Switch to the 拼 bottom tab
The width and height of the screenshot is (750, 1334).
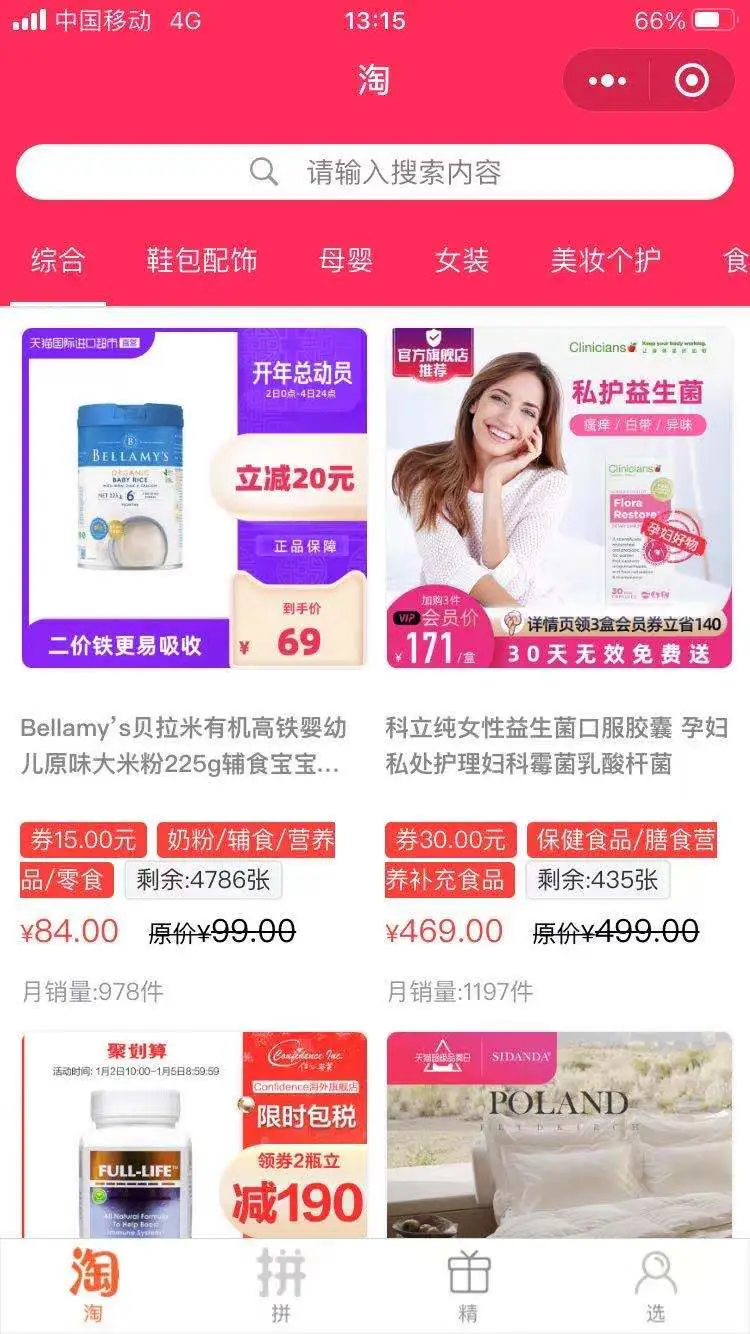pyautogui.click(x=281, y=1286)
